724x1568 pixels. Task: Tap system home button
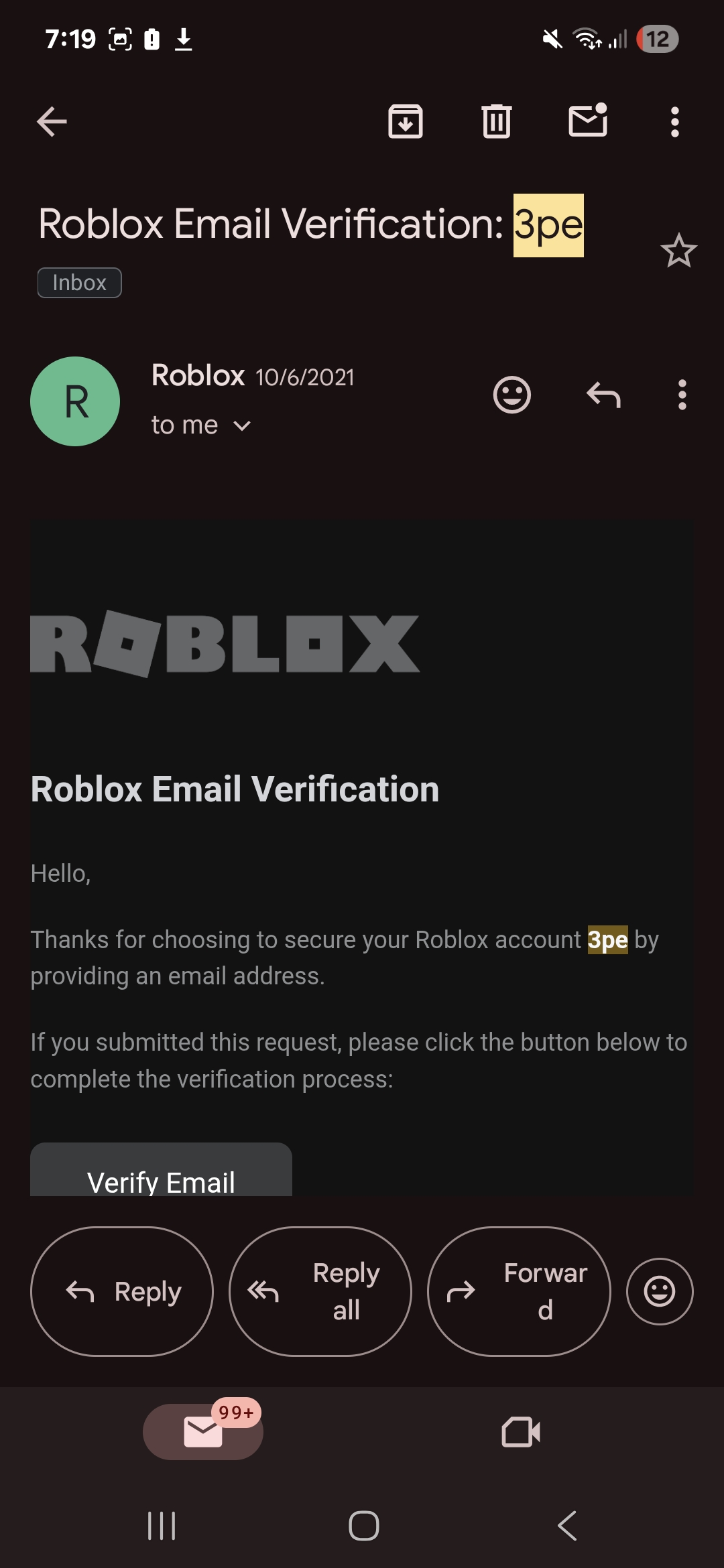(x=363, y=1526)
